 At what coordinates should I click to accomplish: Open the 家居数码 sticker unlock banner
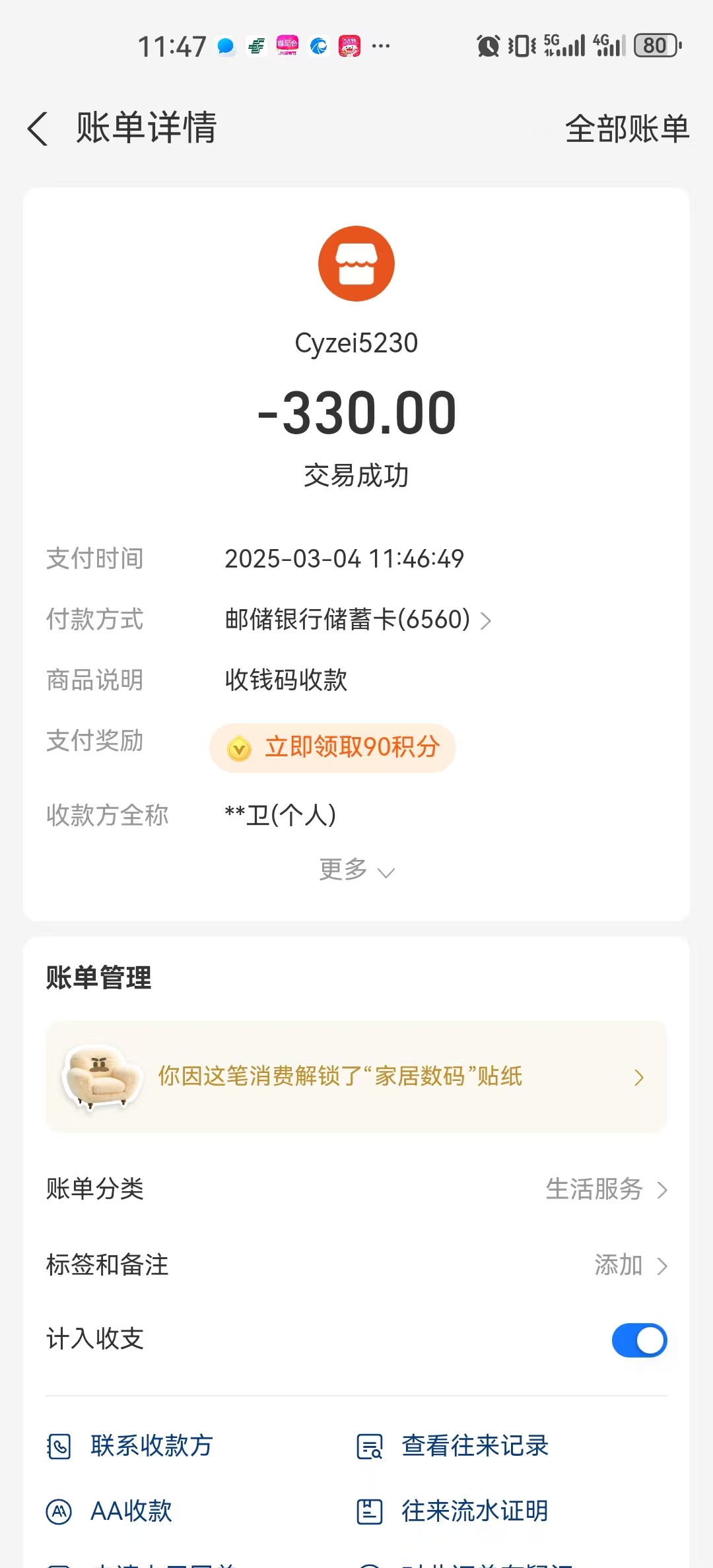pyautogui.click(x=356, y=1077)
